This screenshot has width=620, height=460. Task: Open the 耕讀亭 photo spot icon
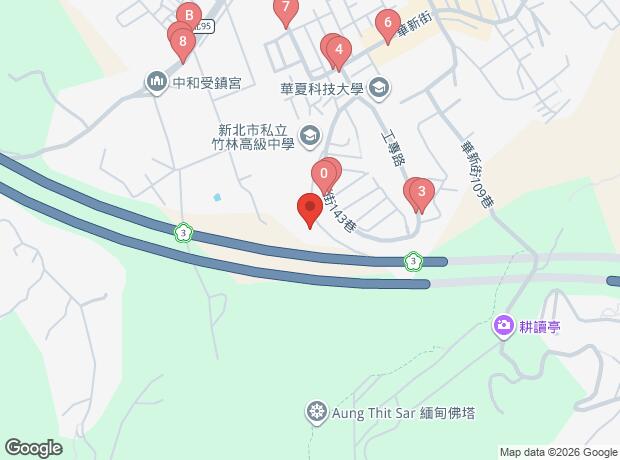point(503,325)
